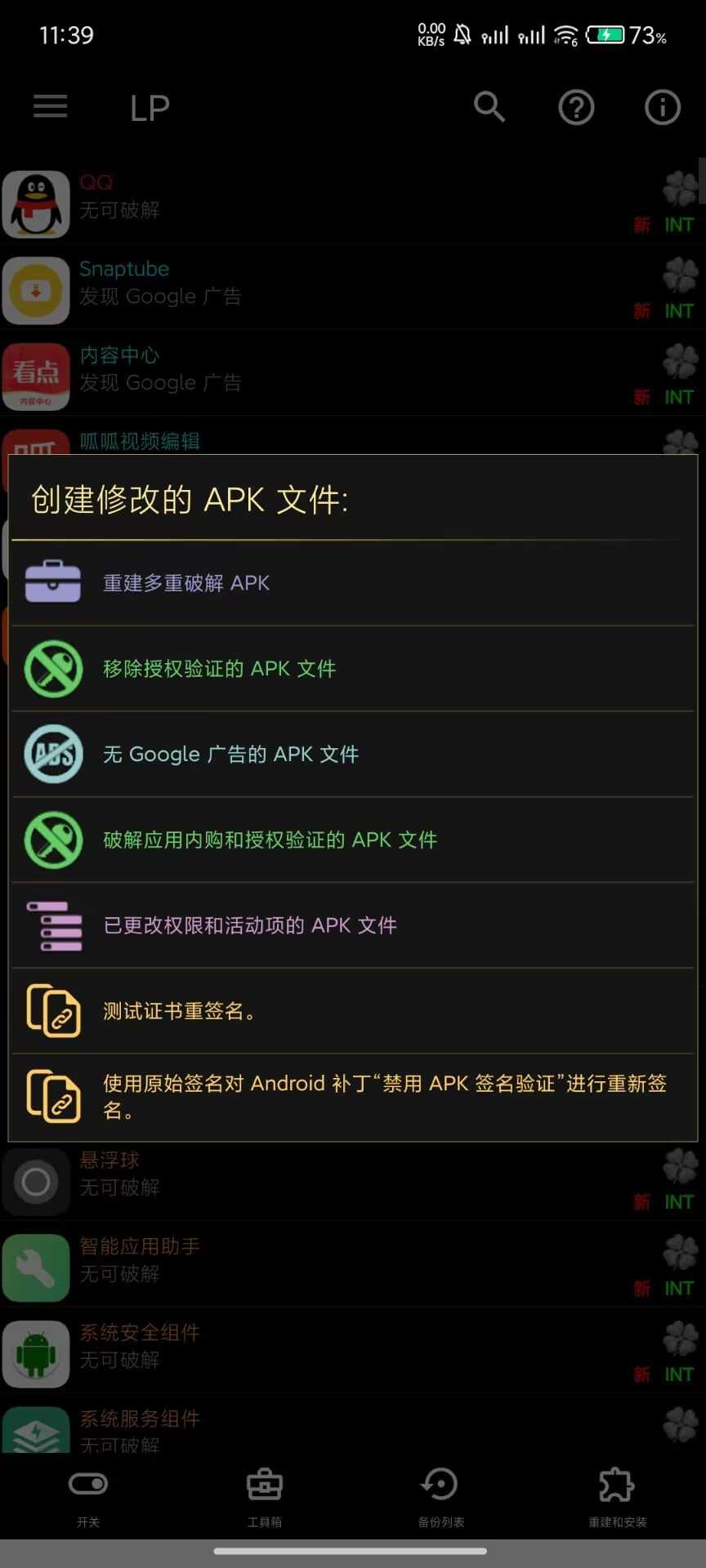The image size is (706, 1568).
Task: Choose 测试证书重签名 option
Action: [x=351, y=1011]
